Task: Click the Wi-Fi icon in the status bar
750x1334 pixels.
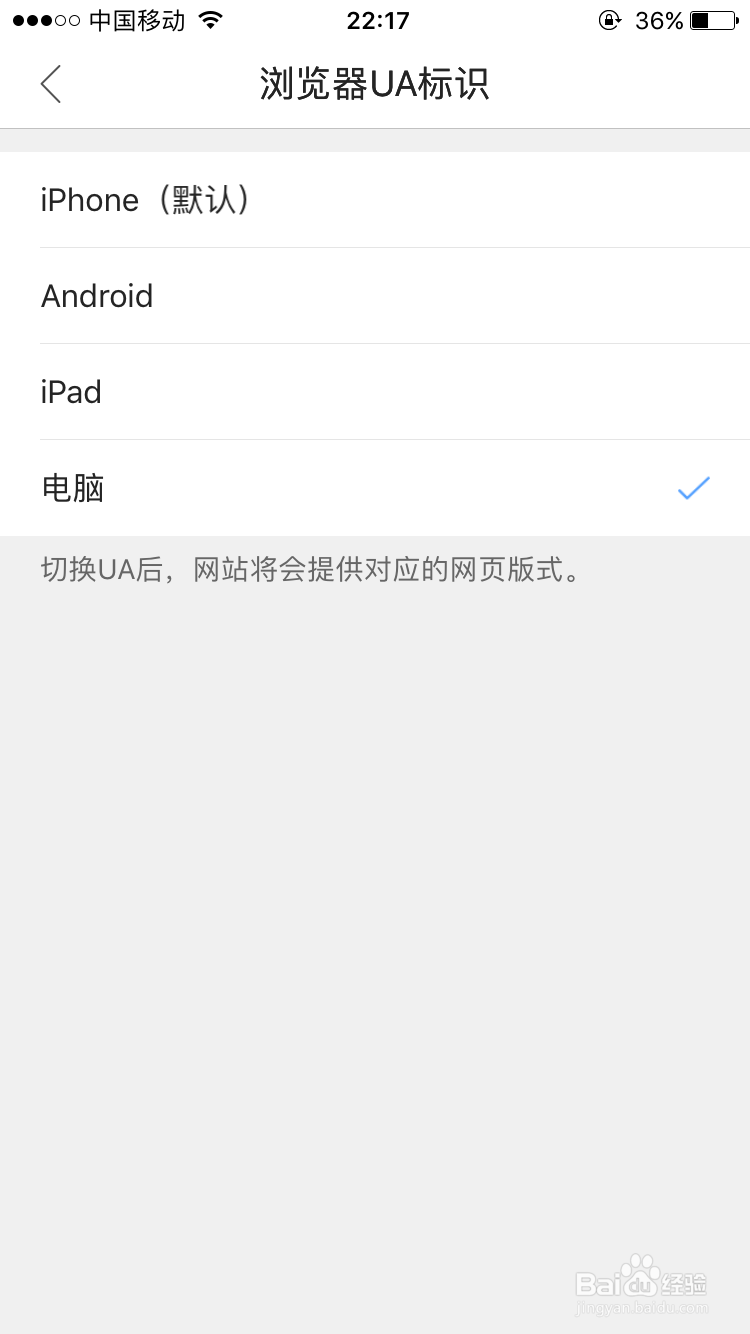Action: pyautogui.click(x=209, y=19)
